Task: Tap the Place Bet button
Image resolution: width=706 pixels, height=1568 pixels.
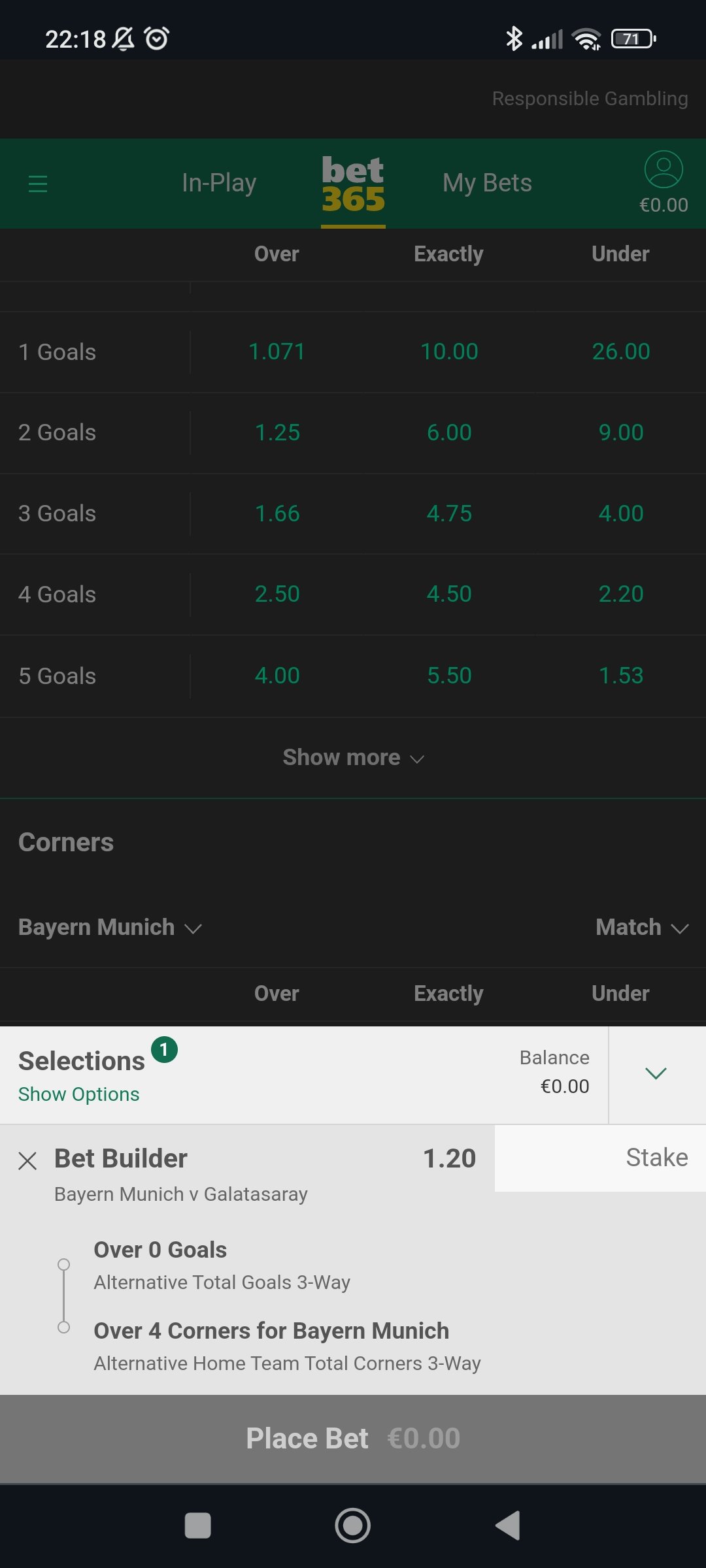Action: [x=353, y=1439]
